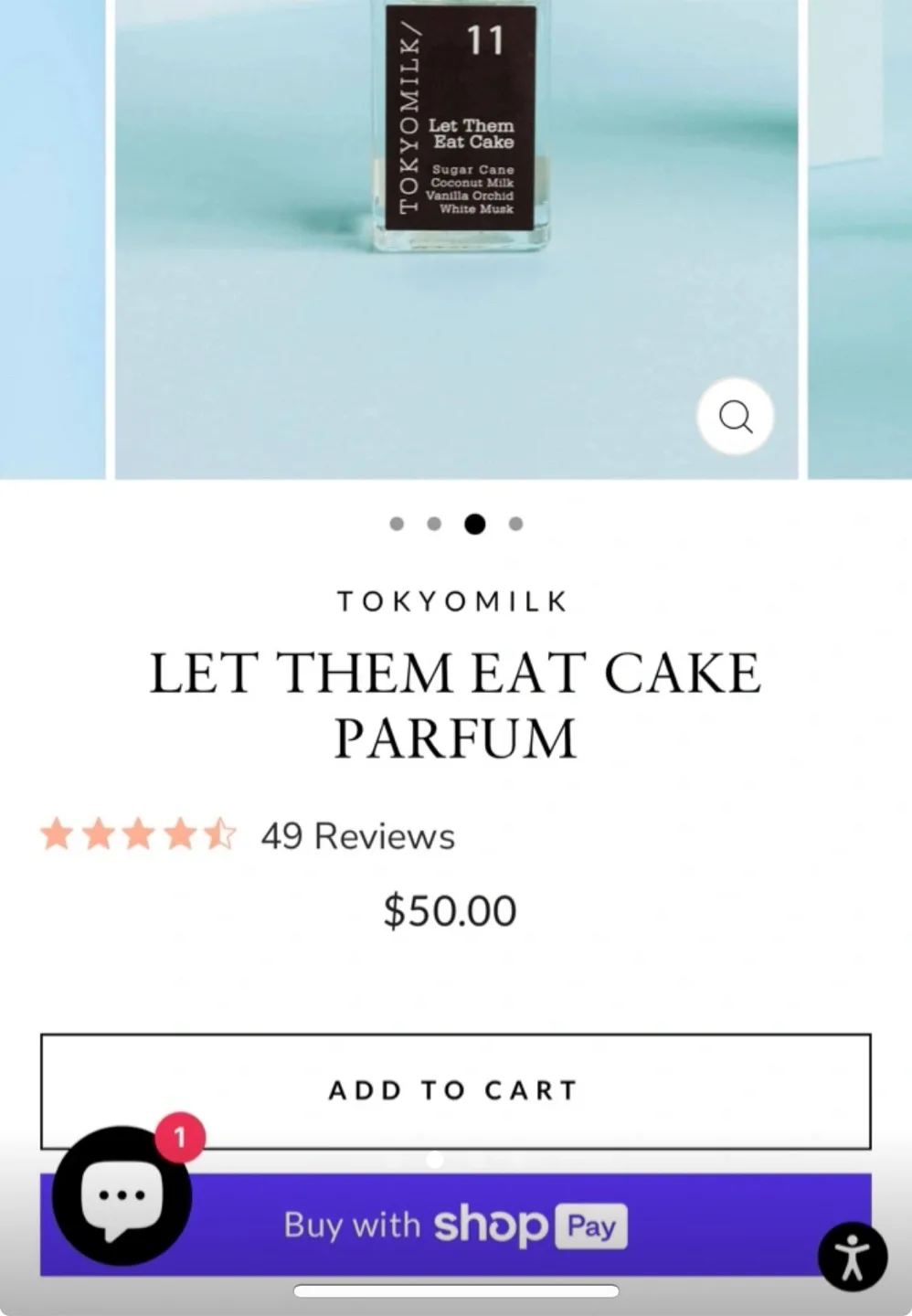This screenshot has height=1316, width=912.
Task: Click the Let Them Eat Cake Parfum title
Action: point(454,704)
